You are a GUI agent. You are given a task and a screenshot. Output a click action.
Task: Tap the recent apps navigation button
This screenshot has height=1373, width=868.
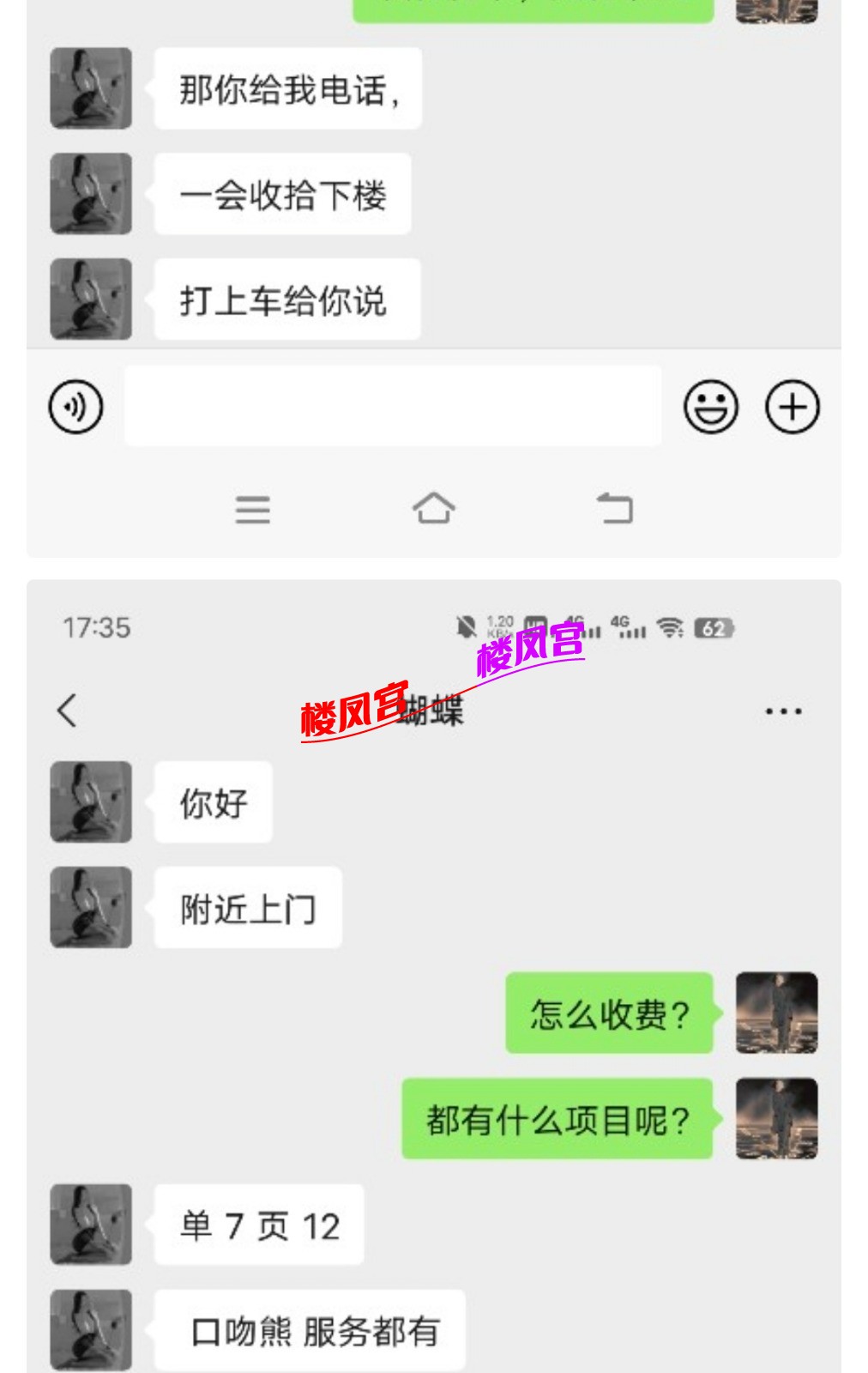[253, 510]
